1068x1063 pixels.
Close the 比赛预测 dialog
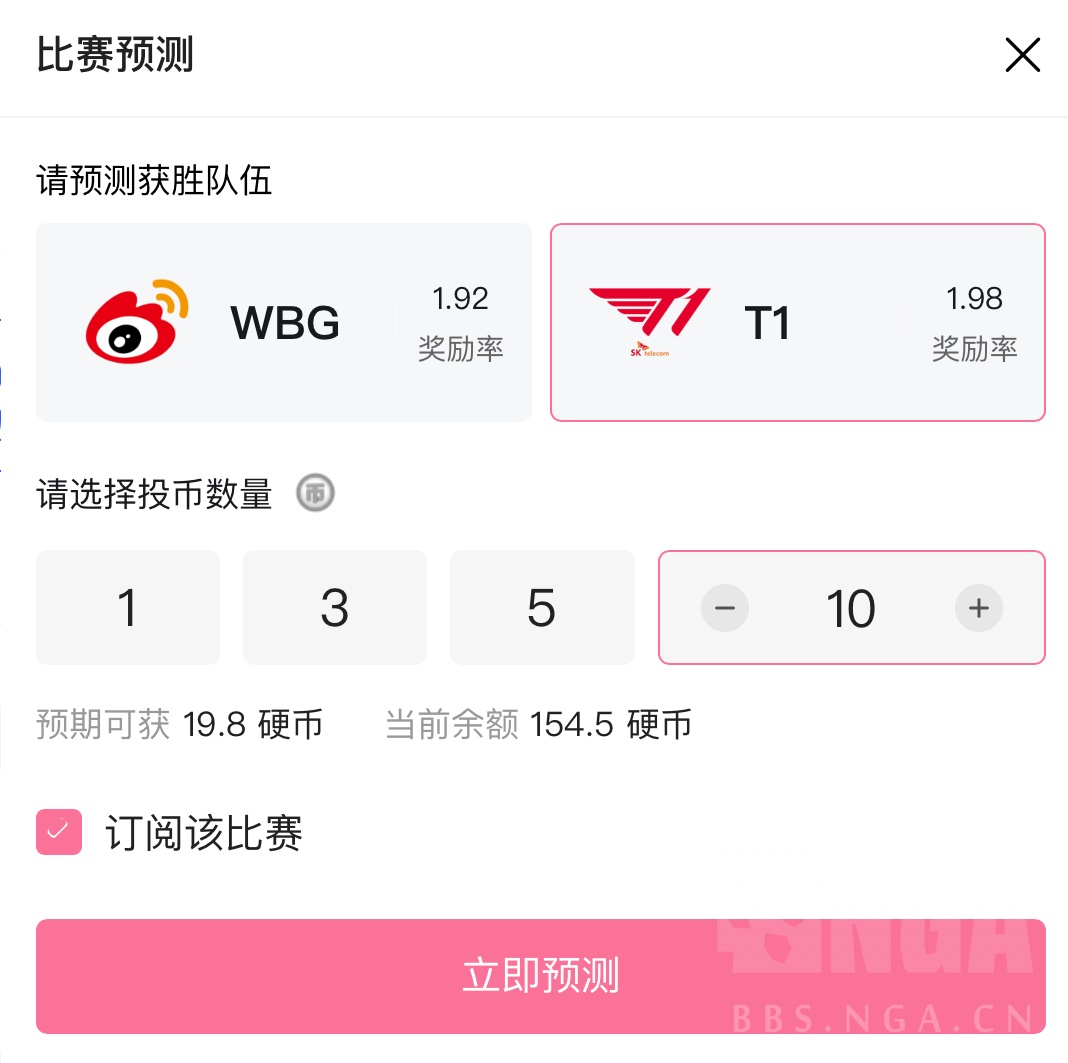1022,56
